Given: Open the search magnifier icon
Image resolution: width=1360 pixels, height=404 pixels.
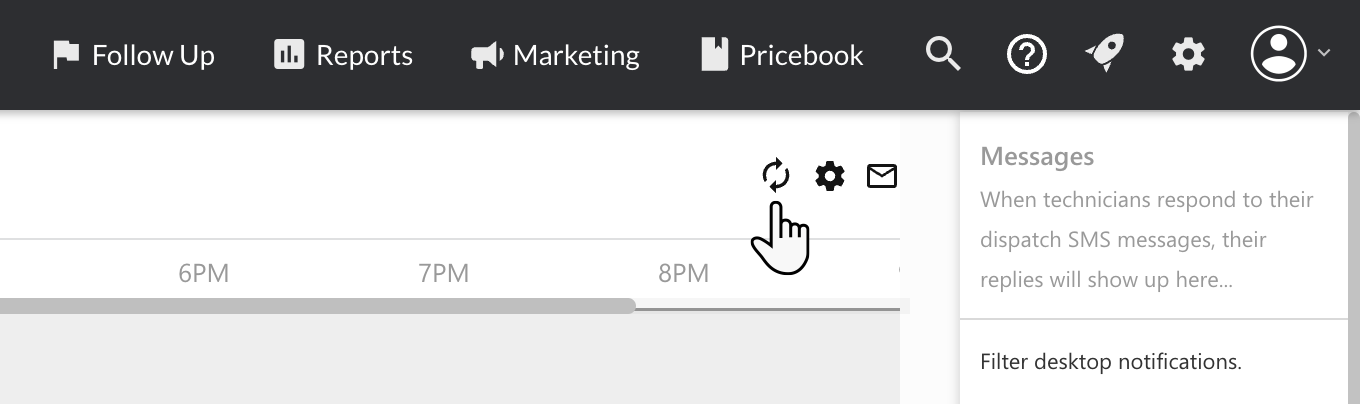Looking at the screenshot, I should coord(942,55).
